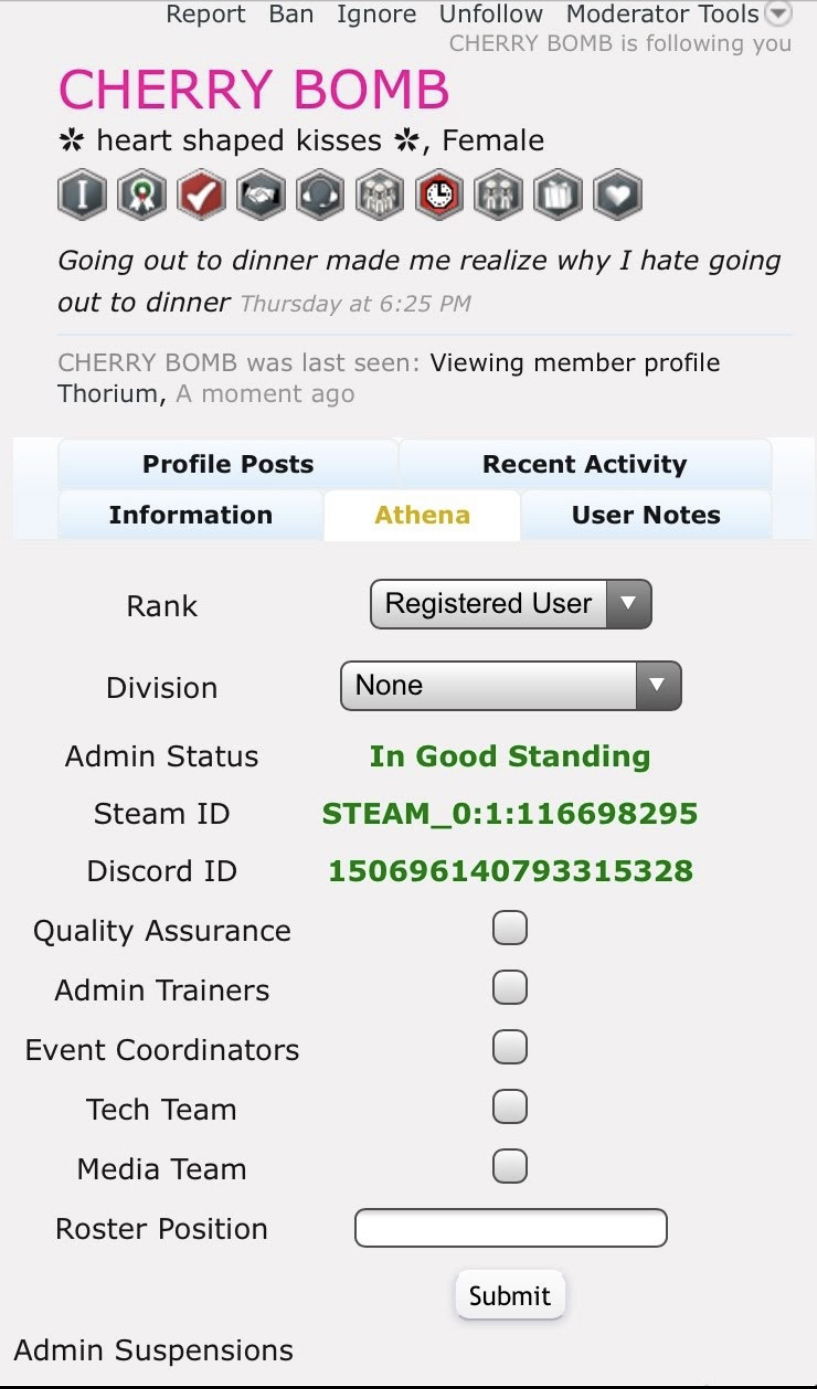Focus the Roster Position text field

[x=511, y=1228]
